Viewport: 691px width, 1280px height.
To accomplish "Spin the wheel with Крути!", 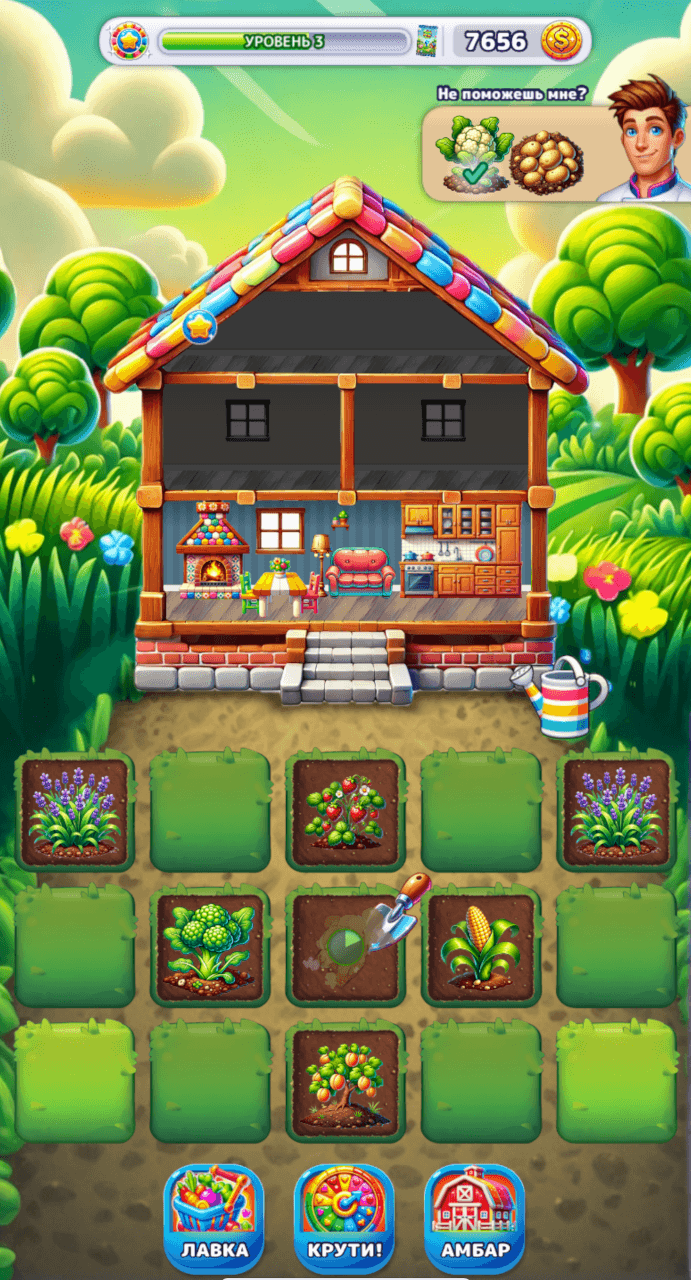I will [x=344, y=1217].
